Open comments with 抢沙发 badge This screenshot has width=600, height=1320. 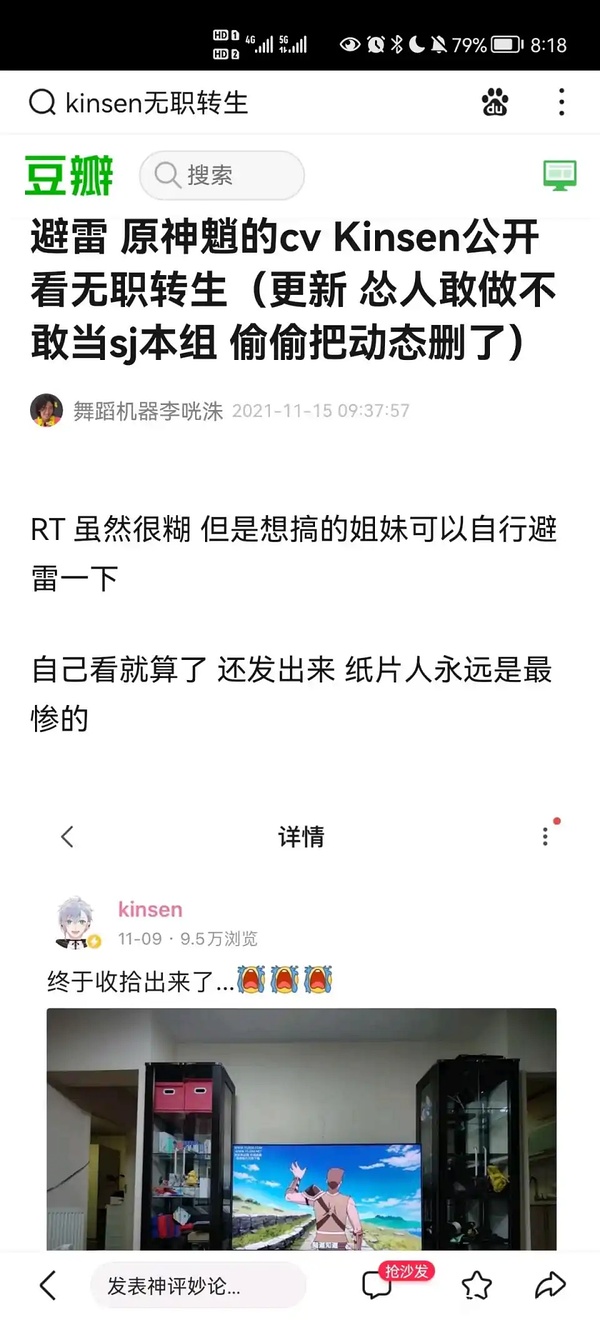[380, 1285]
